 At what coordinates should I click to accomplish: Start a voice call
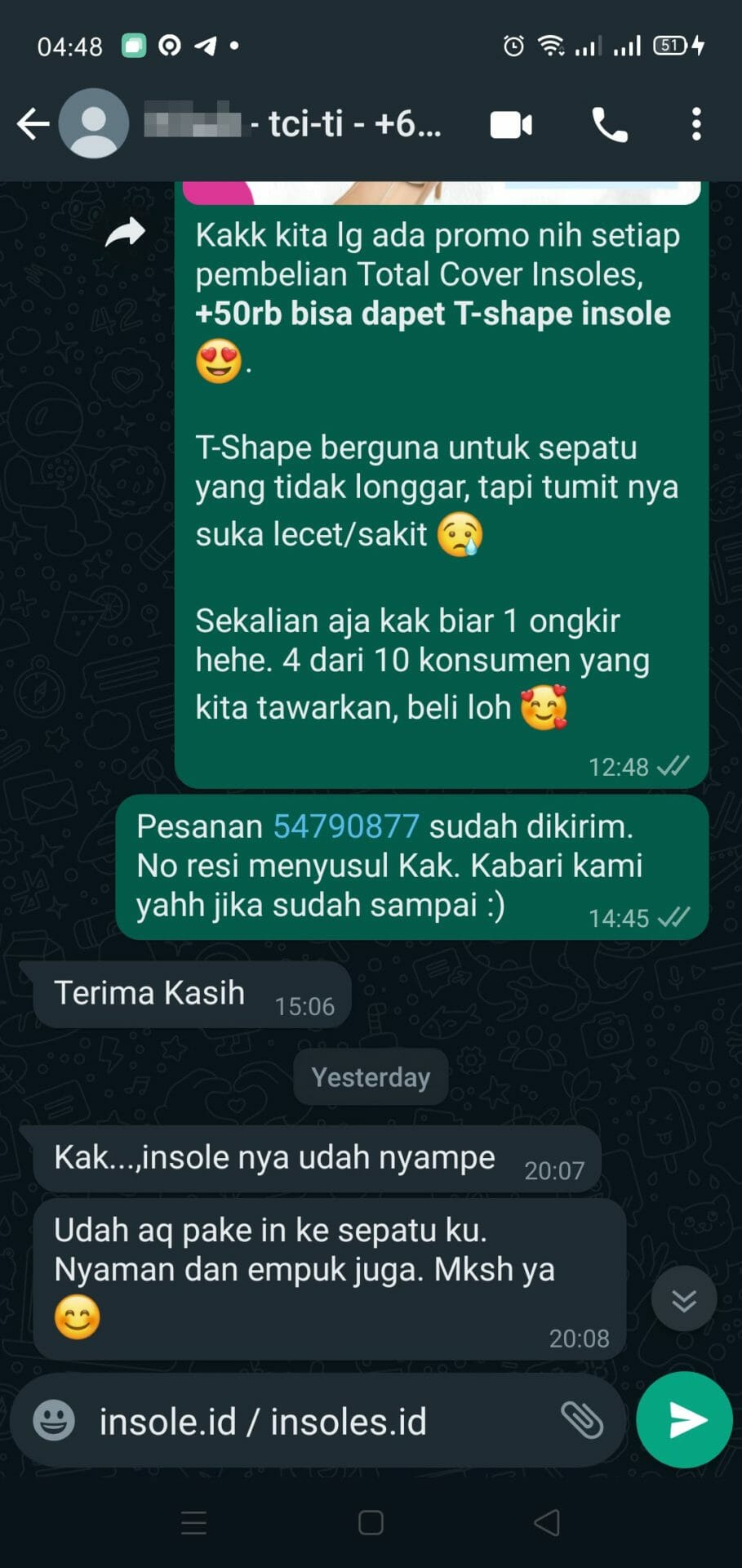click(x=609, y=125)
